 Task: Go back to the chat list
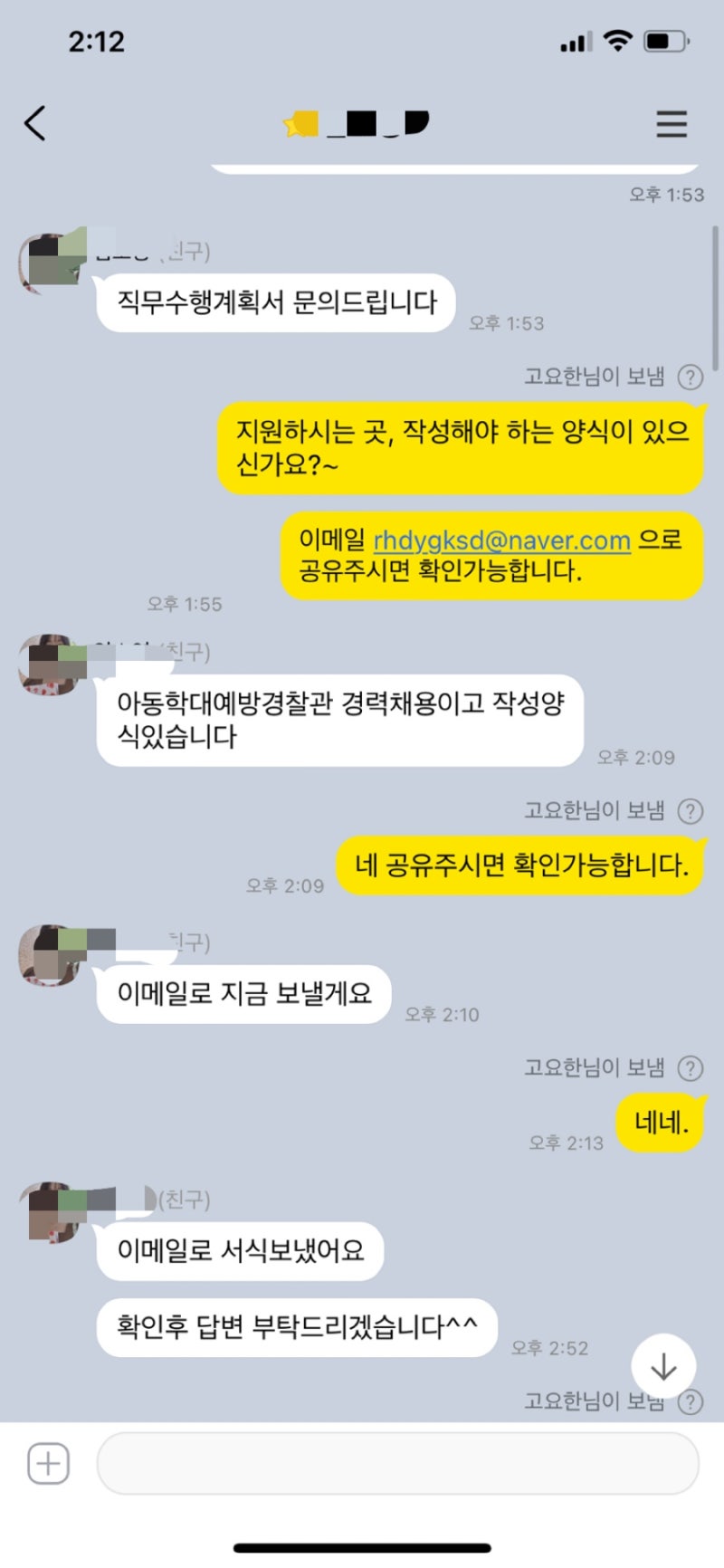(35, 123)
